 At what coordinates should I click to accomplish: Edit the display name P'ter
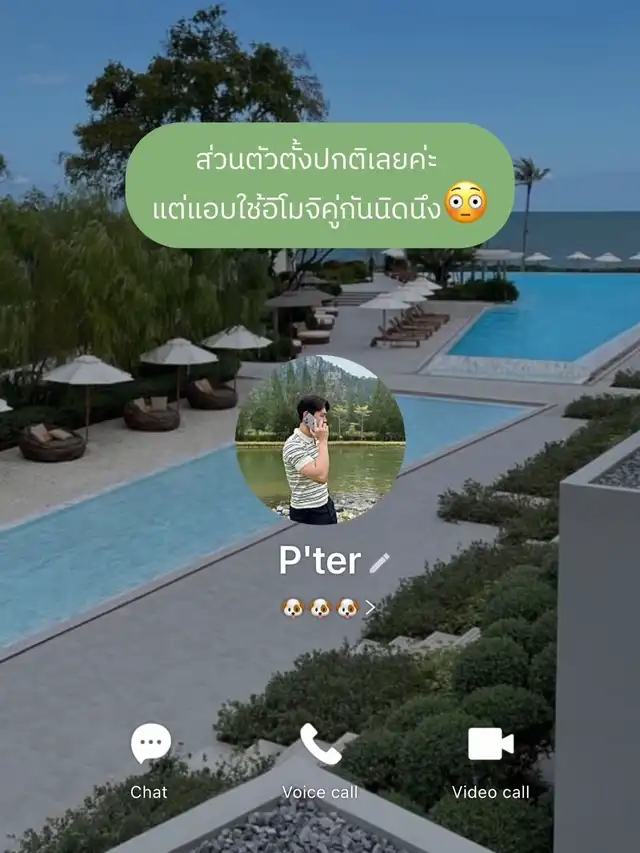pos(379,563)
